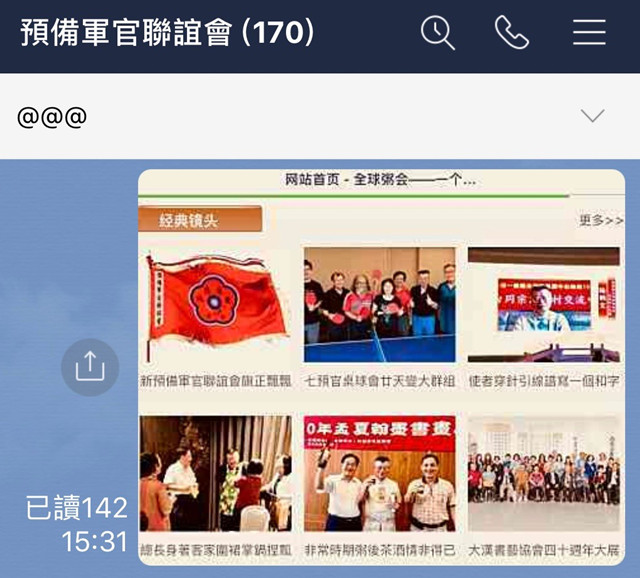Share the image message
This screenshot has width=640, height=578.
tap(89, 367)
